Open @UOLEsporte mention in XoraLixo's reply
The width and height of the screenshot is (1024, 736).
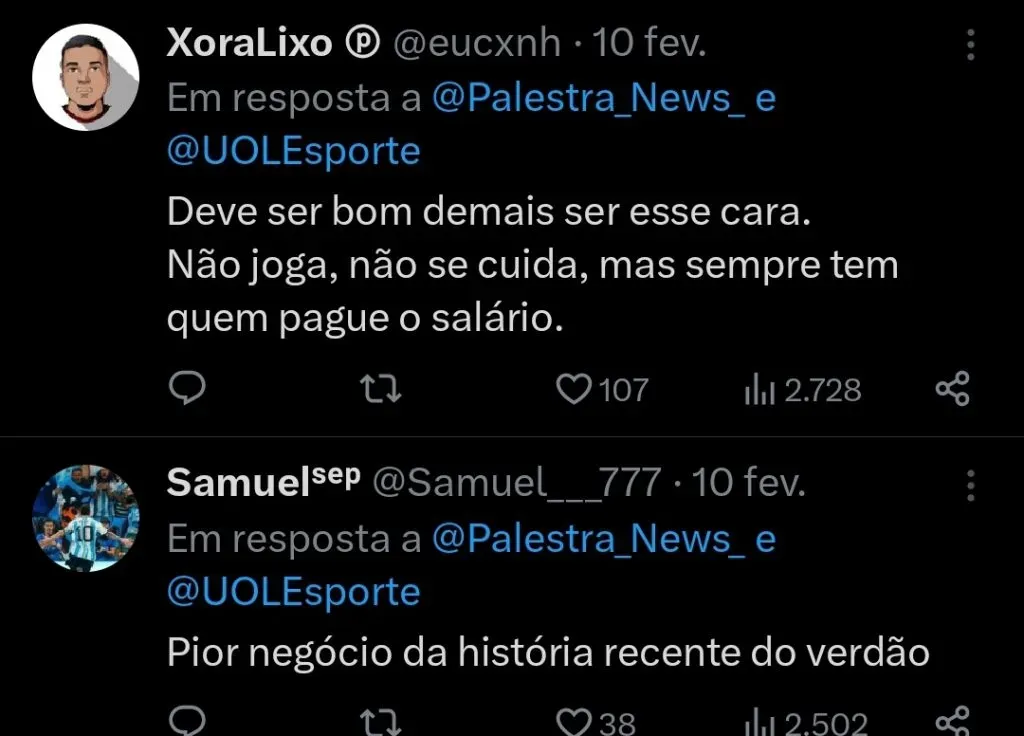point(293,152)
